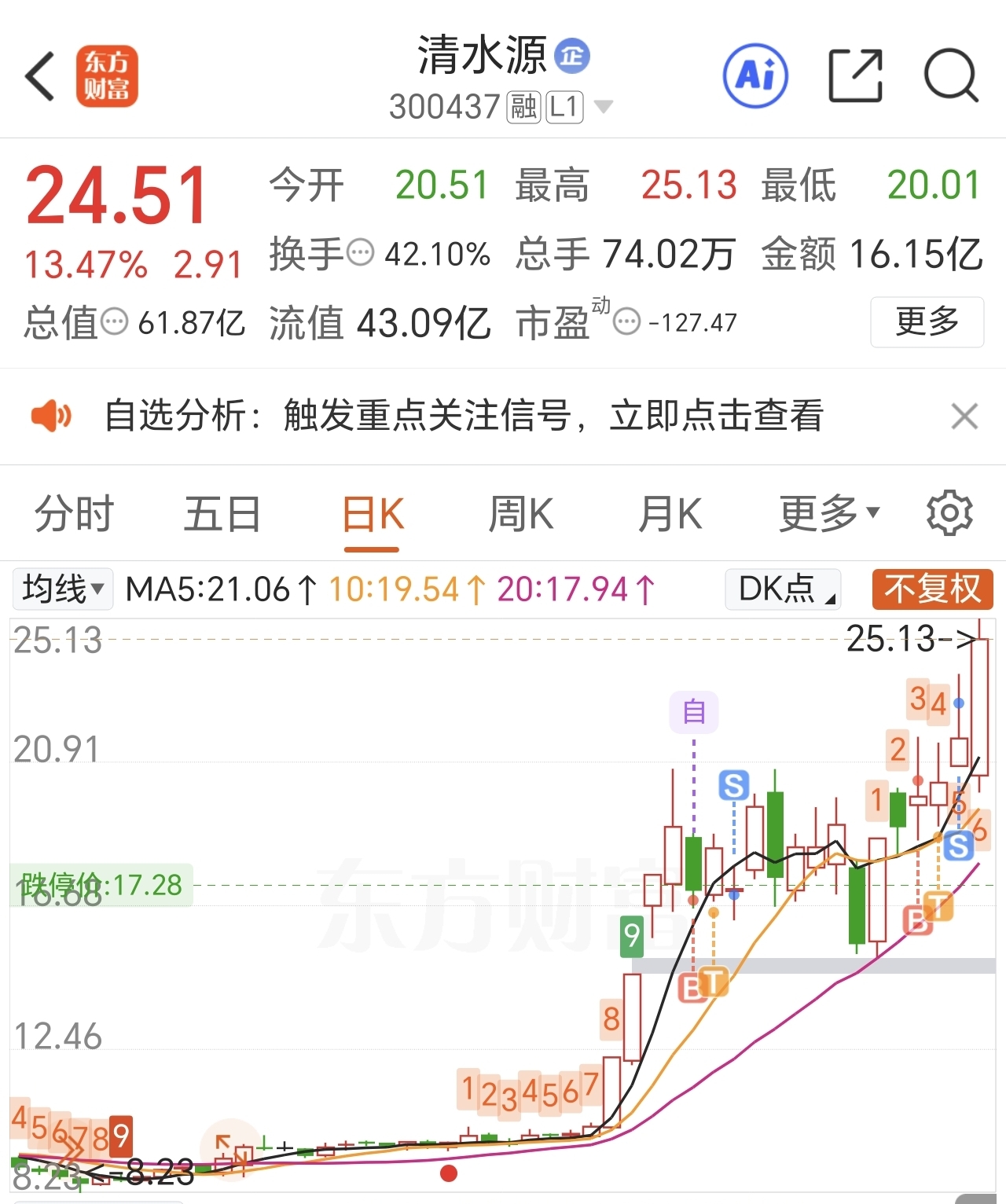
Task: Expand the stock title dropdown arrow
Action: click(x=603, y=106)
